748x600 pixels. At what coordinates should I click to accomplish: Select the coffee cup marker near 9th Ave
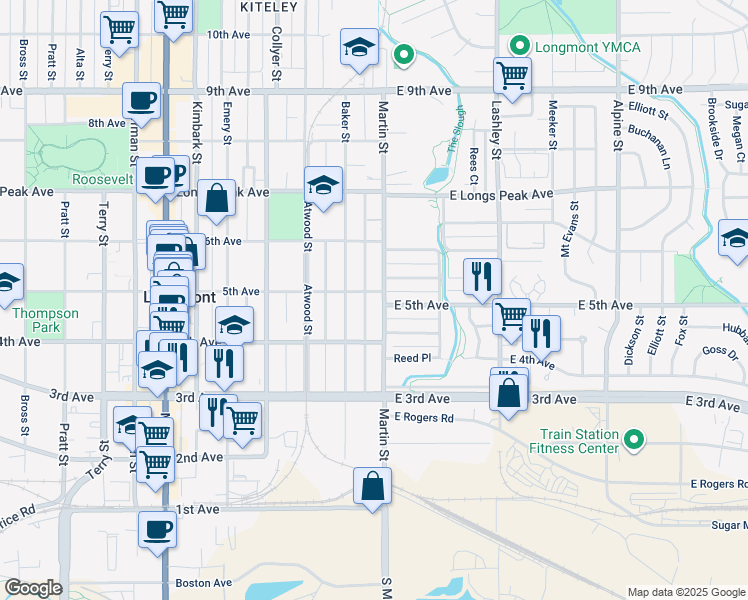pyautogui.click(x=141, y=100)
